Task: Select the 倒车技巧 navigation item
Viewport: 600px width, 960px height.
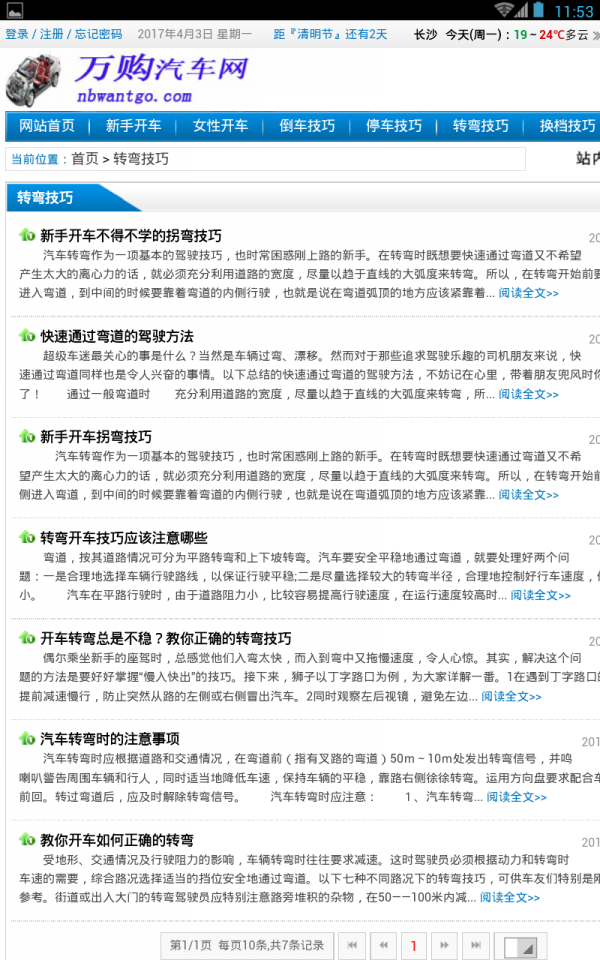Action: click(x=307, y=126)
